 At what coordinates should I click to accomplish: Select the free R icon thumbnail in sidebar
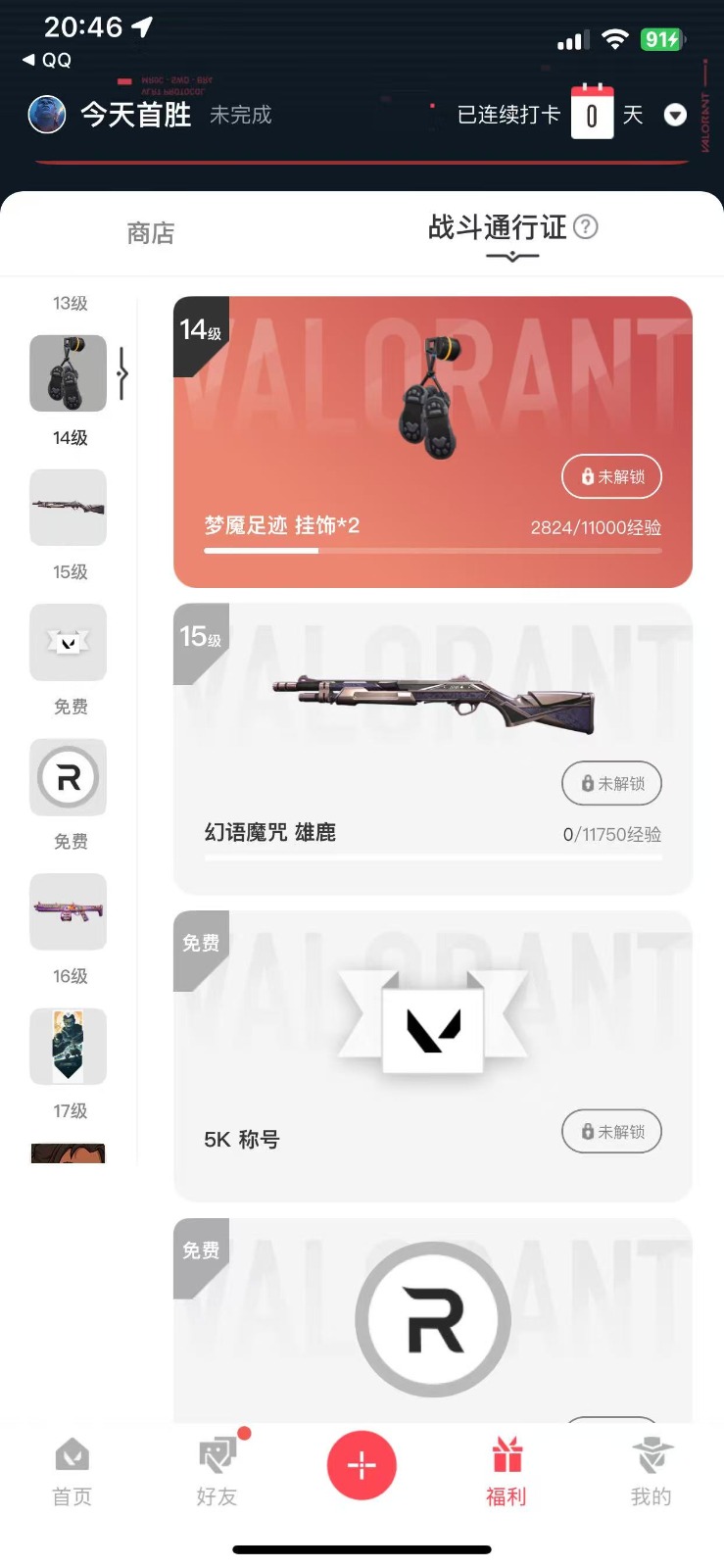[x=68, y=777]
